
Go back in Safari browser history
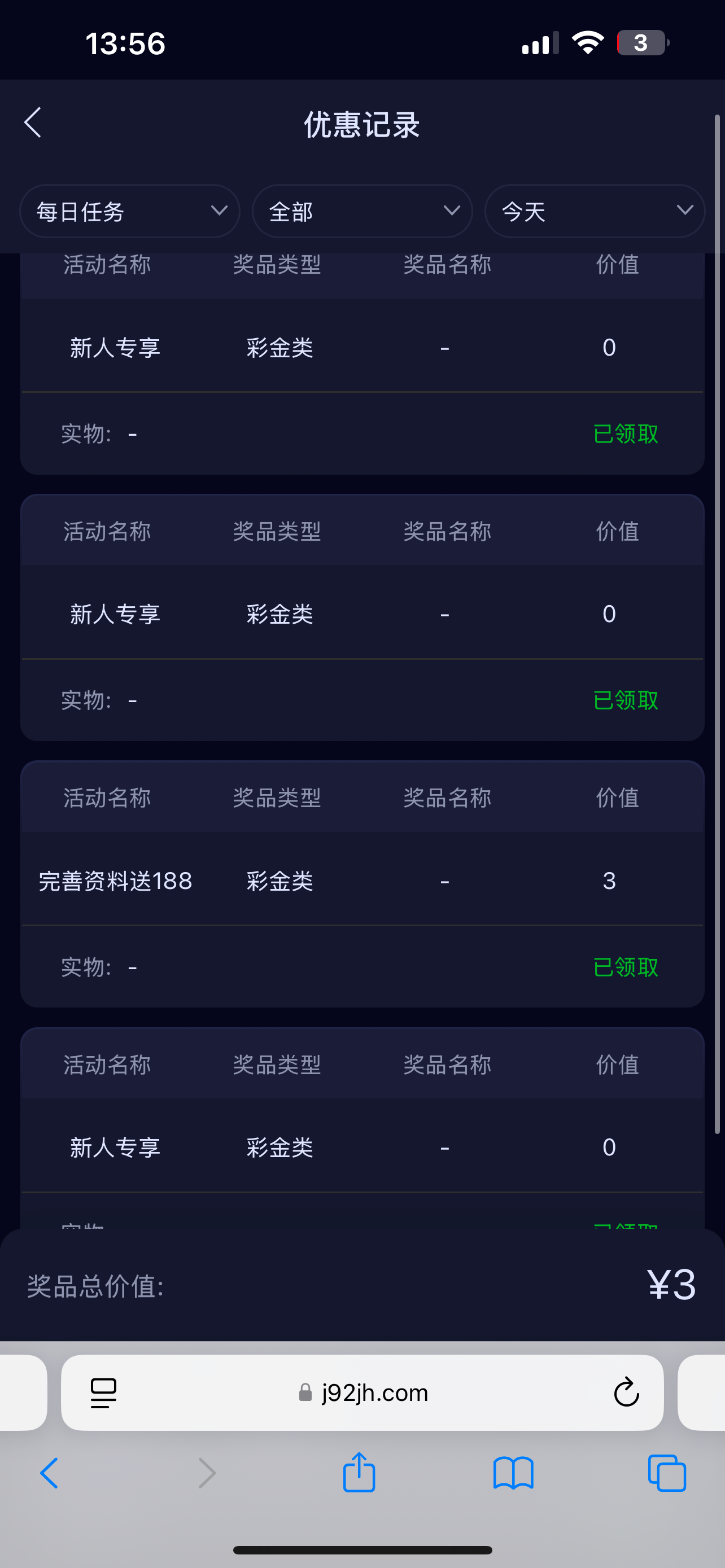(49, 1473)
